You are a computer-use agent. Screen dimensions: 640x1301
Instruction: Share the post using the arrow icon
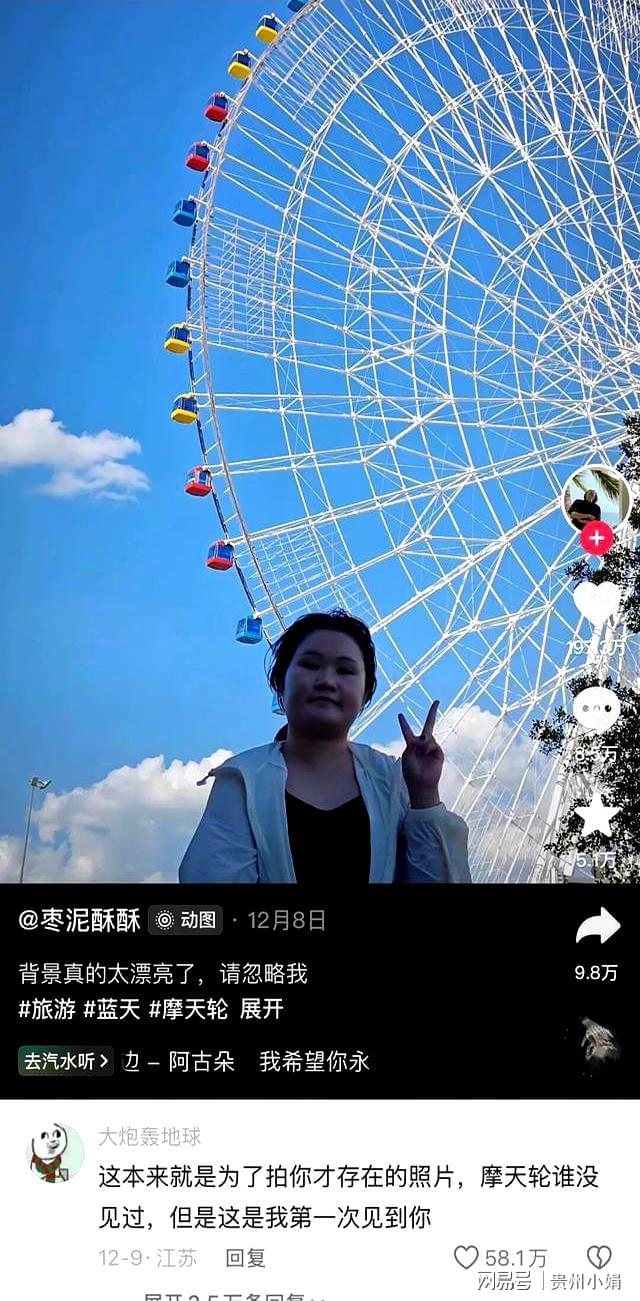(x=597, y=927)
